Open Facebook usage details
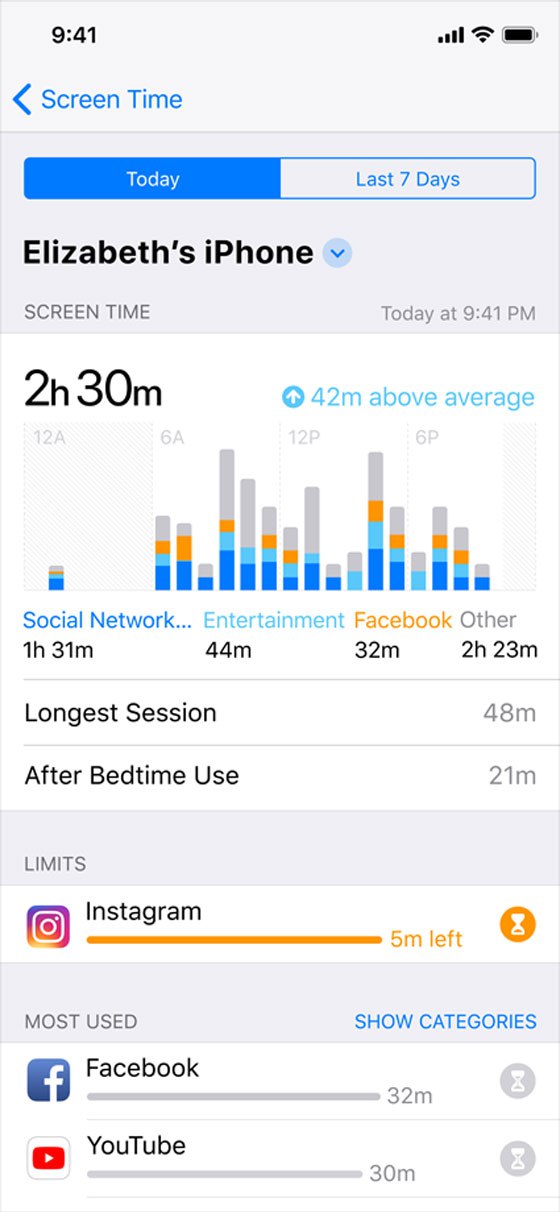Screen dimensions: 560x1212 click(x=280, y=1081)
